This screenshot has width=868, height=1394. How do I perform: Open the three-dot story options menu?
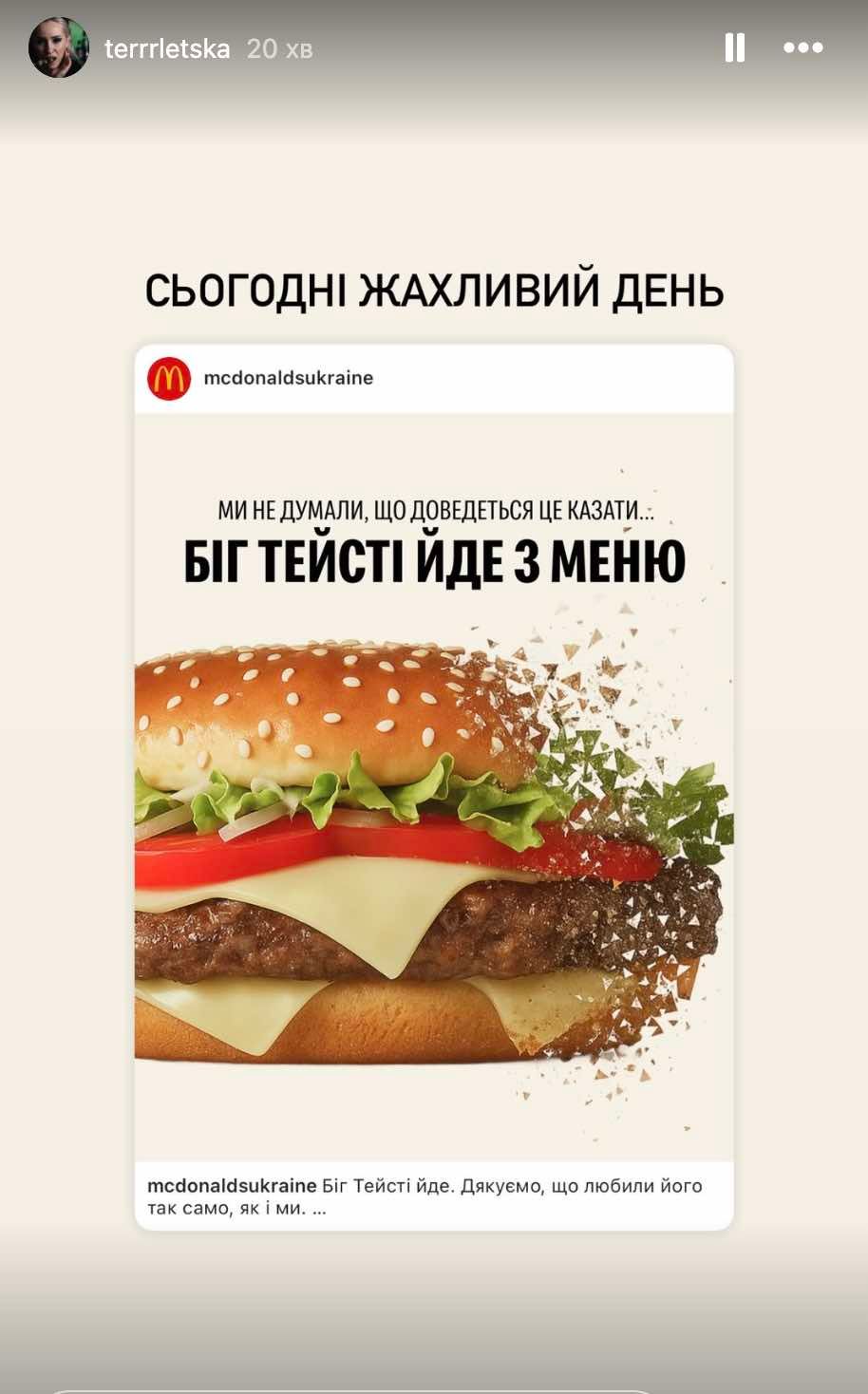coord(802,47)
